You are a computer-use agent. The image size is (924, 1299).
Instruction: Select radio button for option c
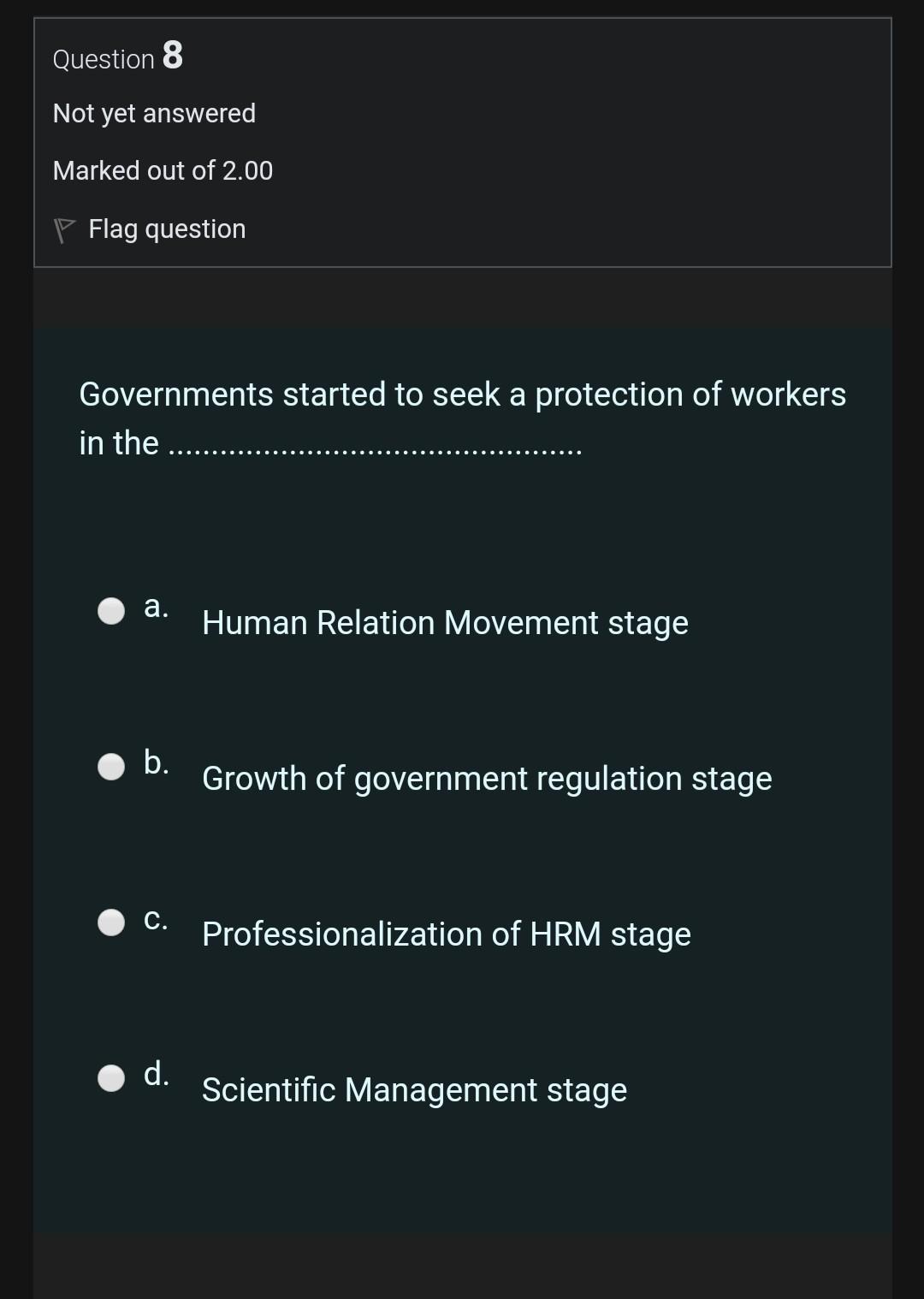click(x=110, y=923)
